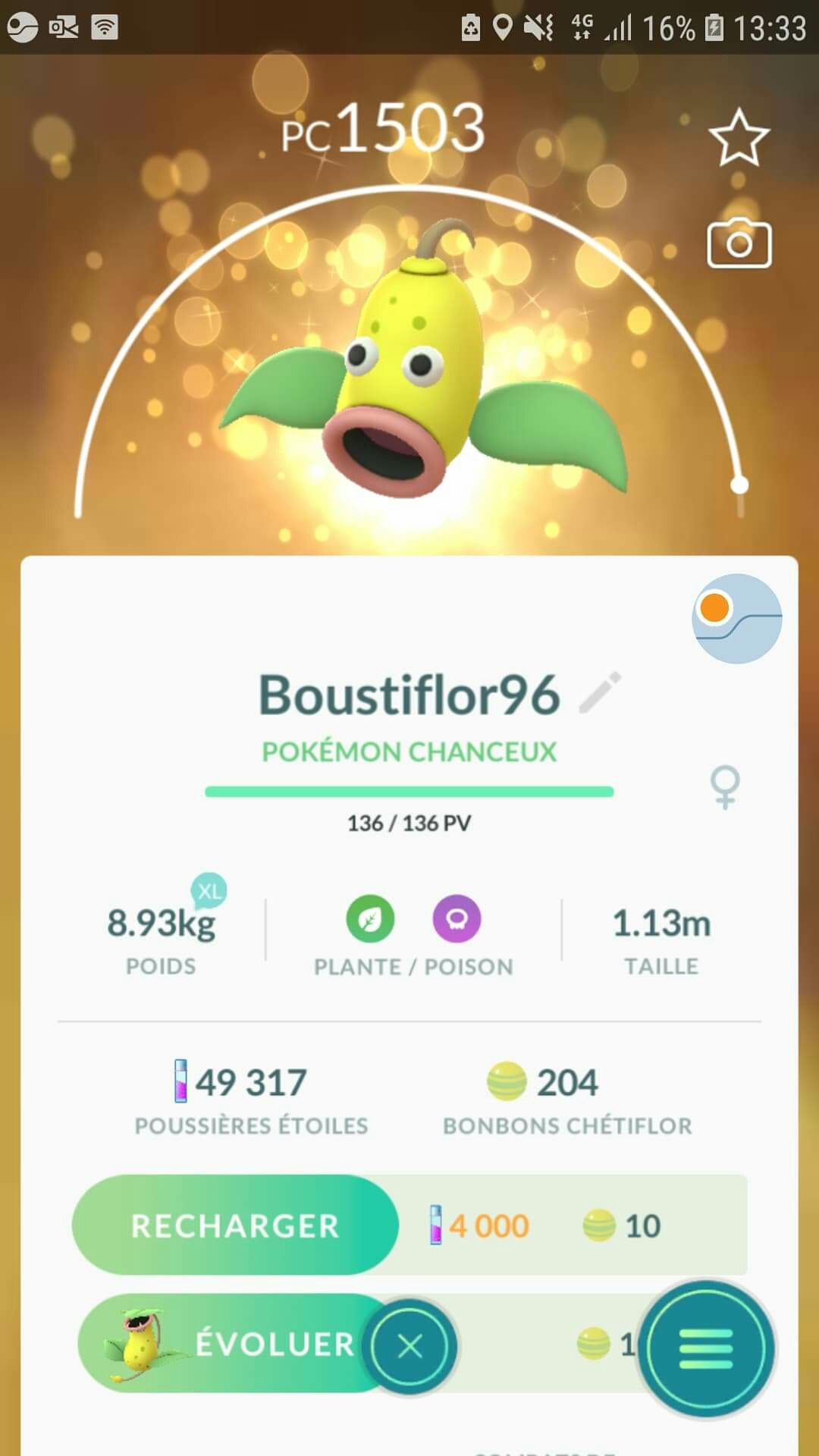Open the green Pokémon options menu
The height and width of the screenshot is (1456, 819).
[705, 1348]
